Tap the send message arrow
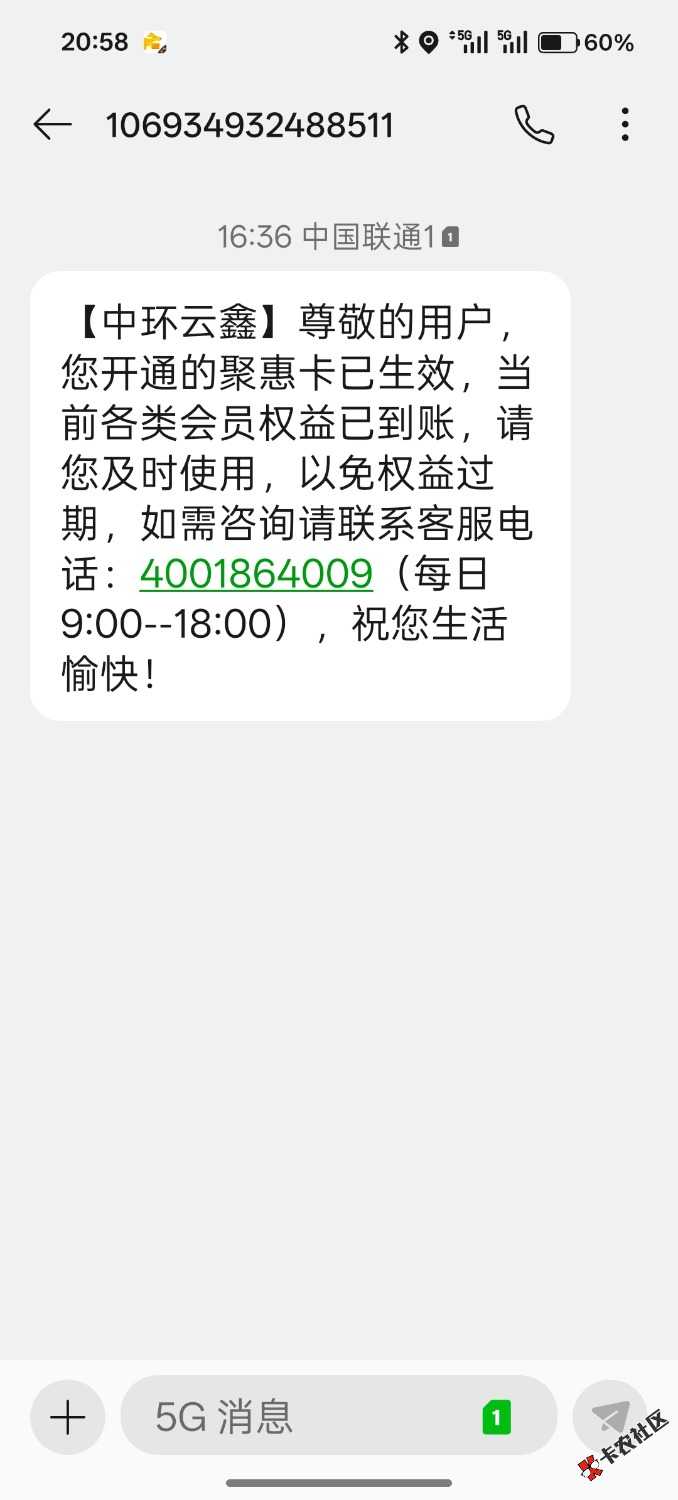The height and width of the screenshot is (1500, 678). click(x=609, y=1417)
